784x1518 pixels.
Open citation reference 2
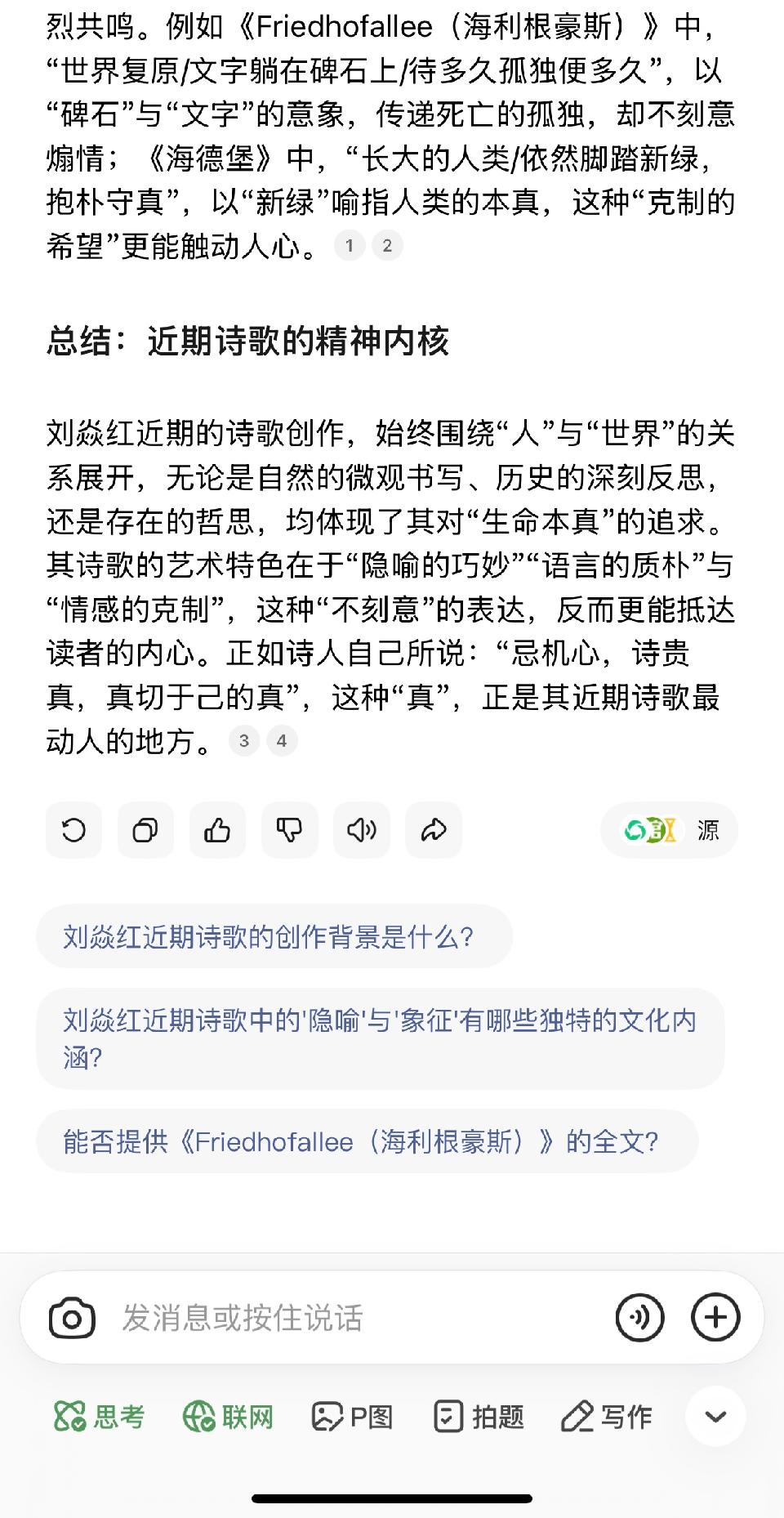387,245
